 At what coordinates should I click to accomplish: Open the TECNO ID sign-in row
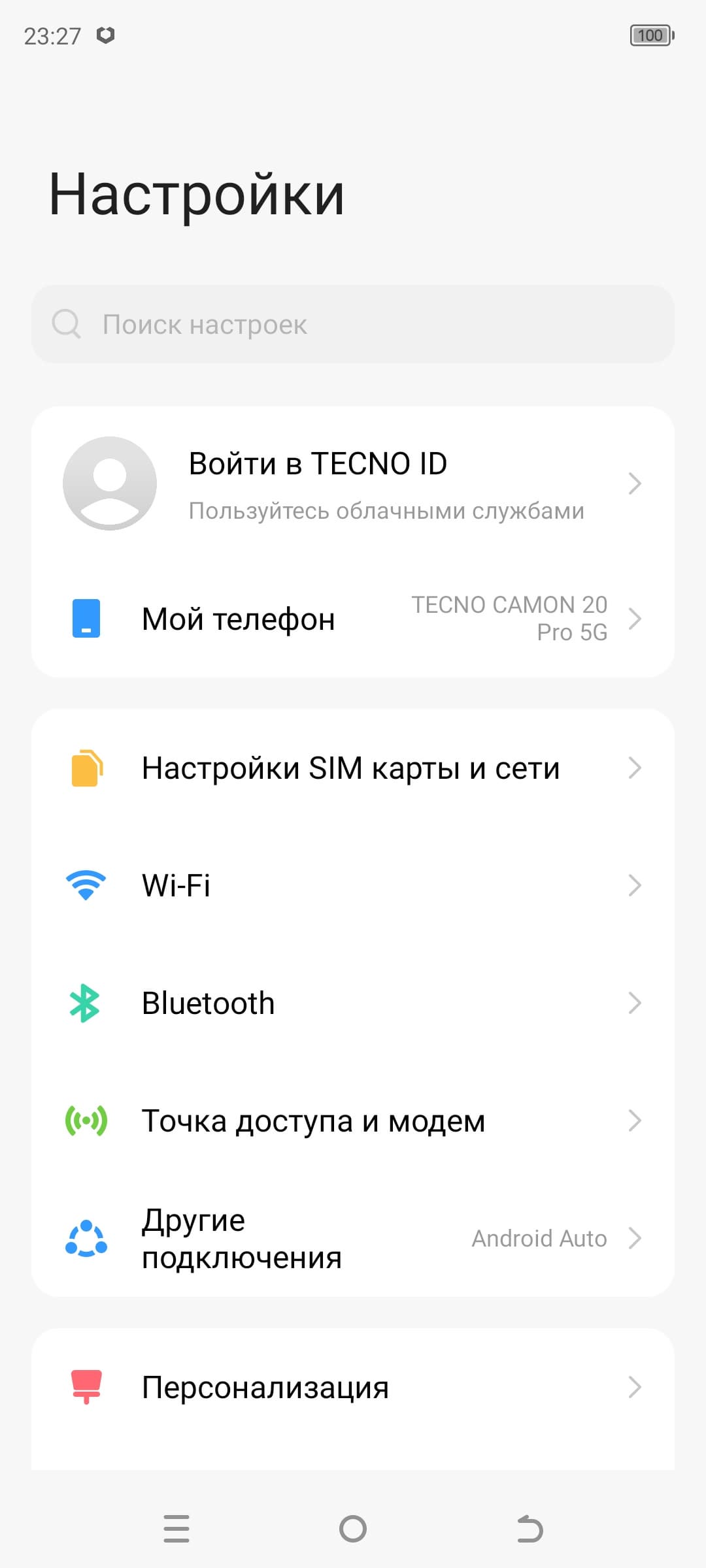[353, 484]
